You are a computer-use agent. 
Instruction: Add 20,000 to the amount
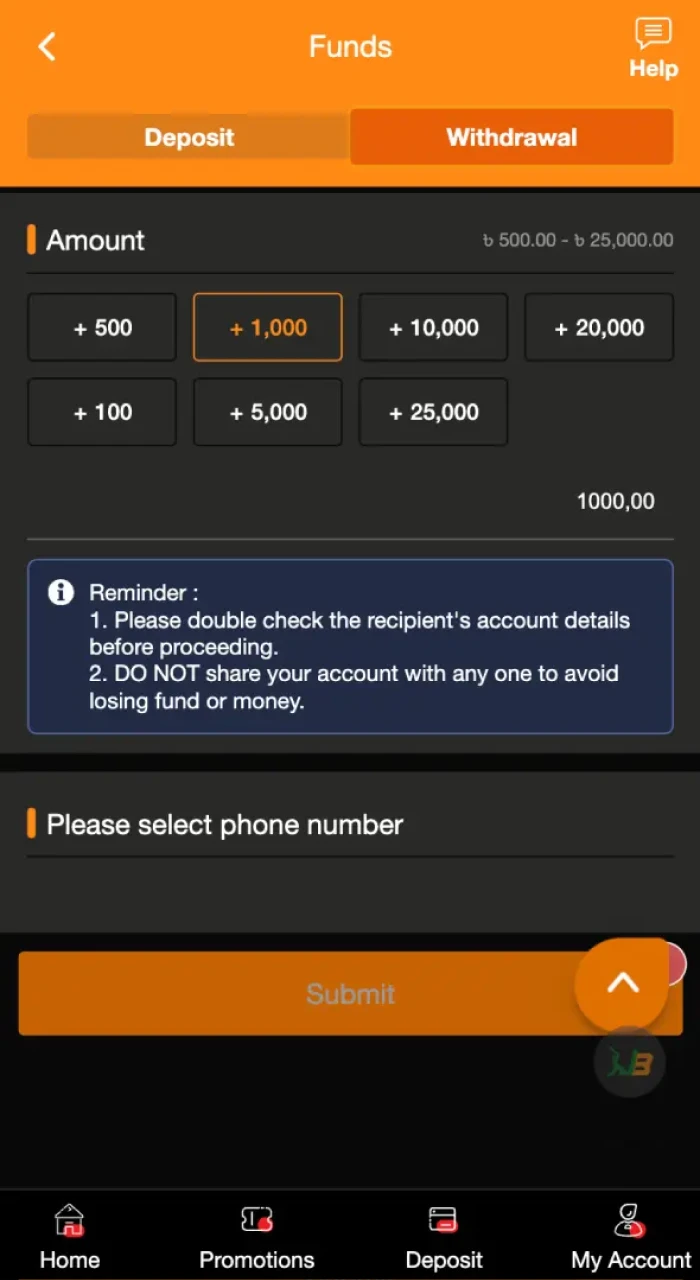pos(599,327)
